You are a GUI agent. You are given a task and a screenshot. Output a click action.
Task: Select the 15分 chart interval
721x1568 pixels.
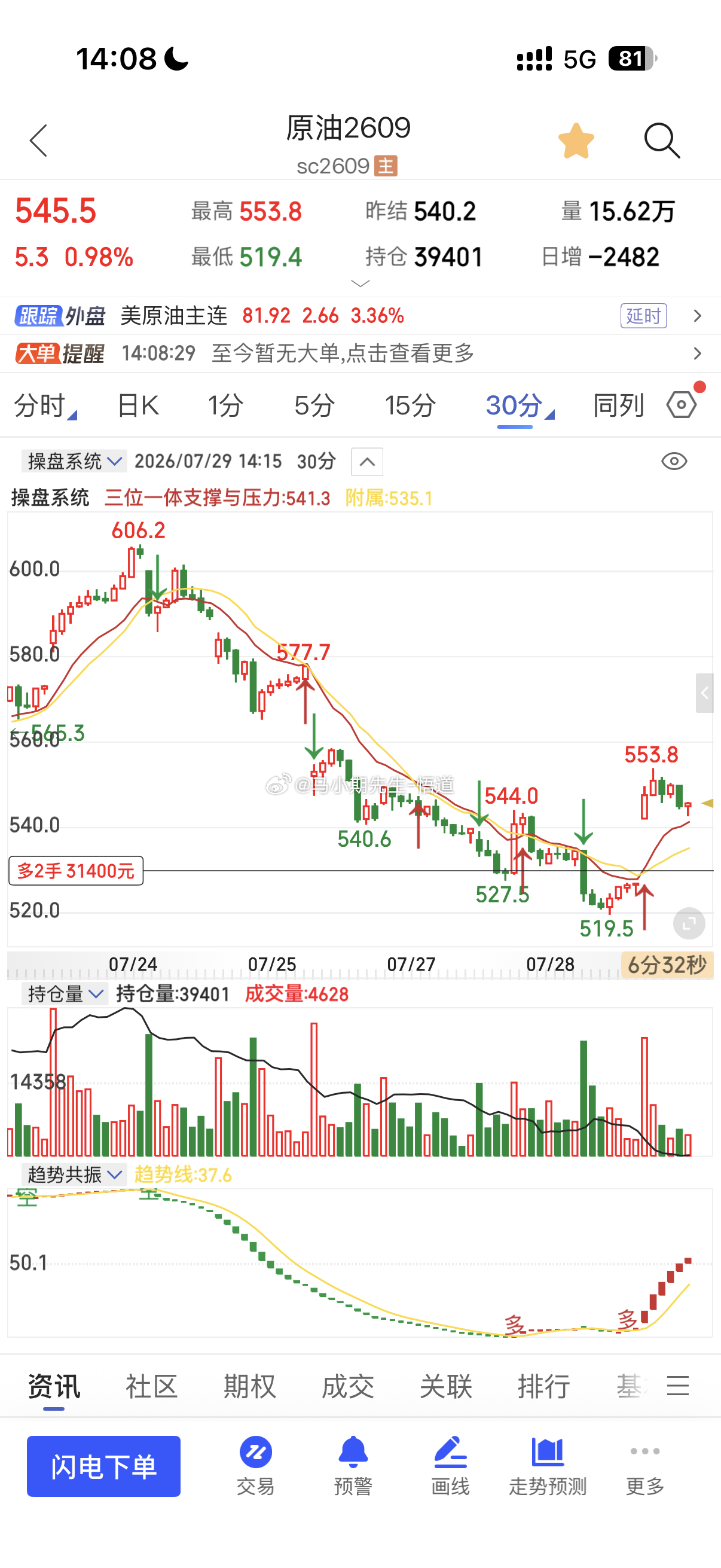click(410, 405)
